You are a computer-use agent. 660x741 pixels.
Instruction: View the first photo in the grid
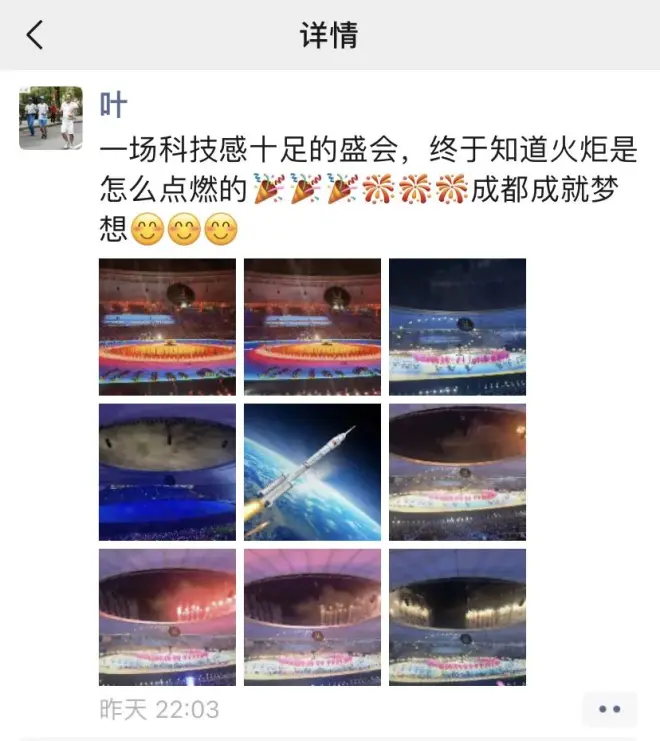[x=167, y=327]
